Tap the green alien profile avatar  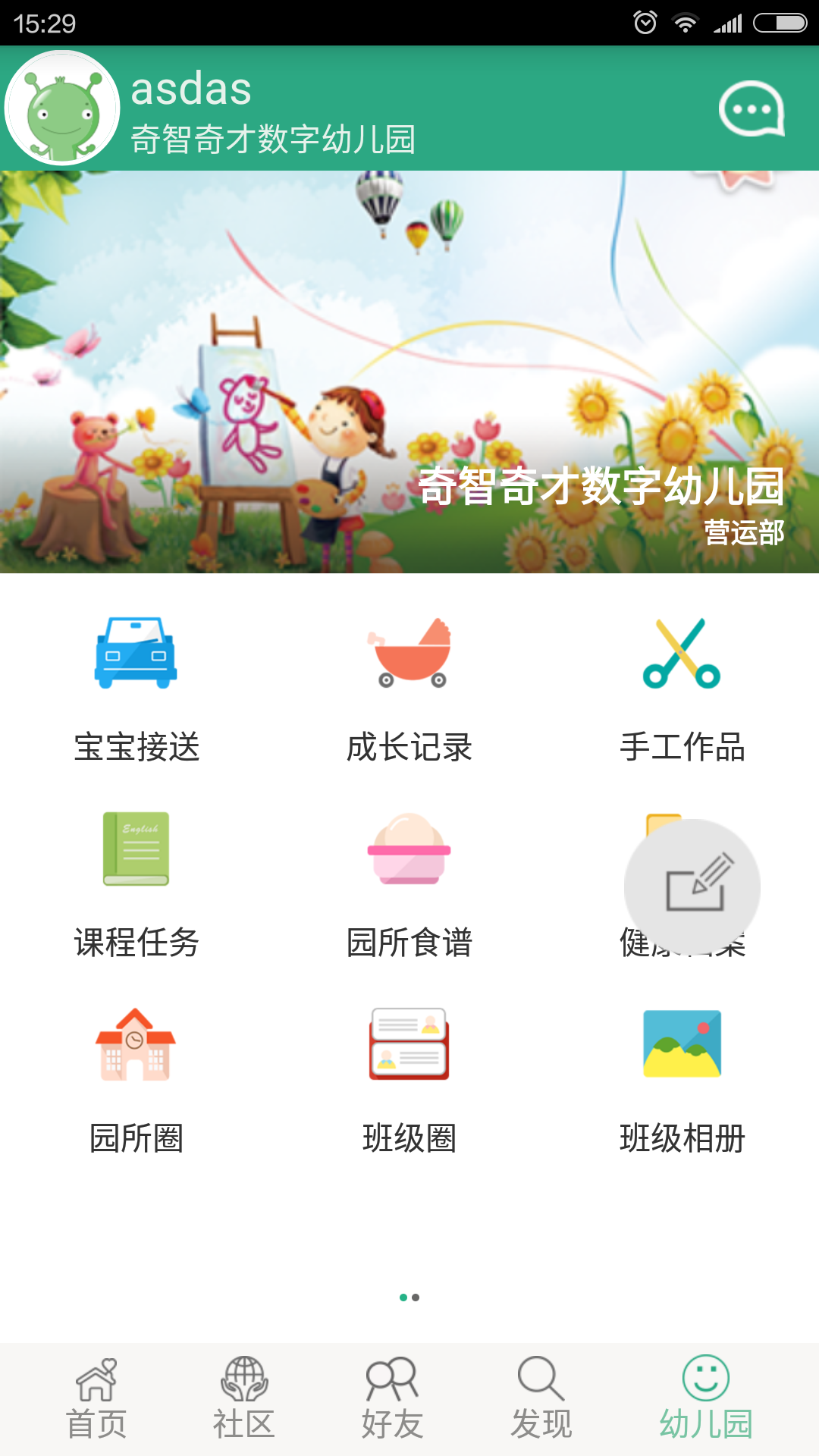[x=62, y=108]
